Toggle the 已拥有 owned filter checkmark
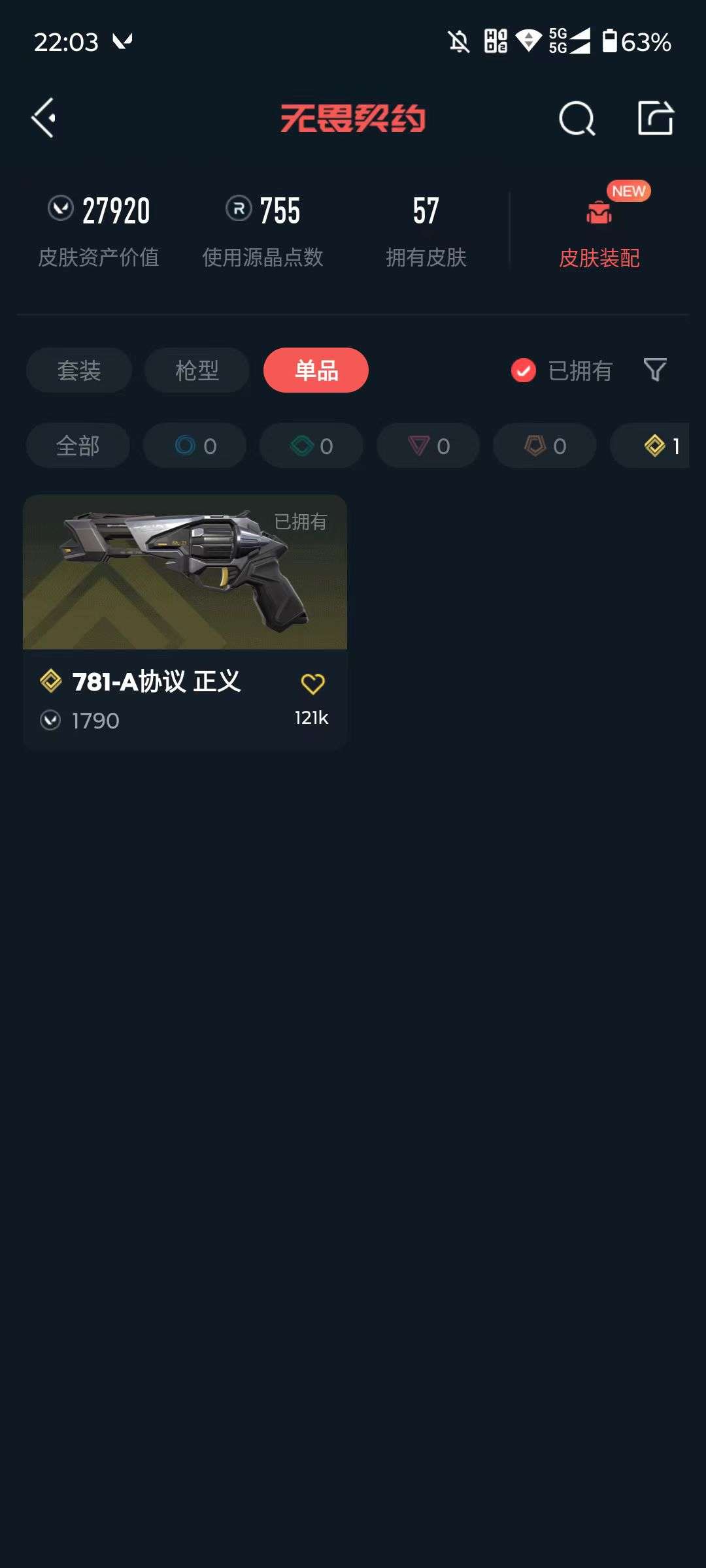Viewport: 706px width, 1568px height. (x=522, y=370)
